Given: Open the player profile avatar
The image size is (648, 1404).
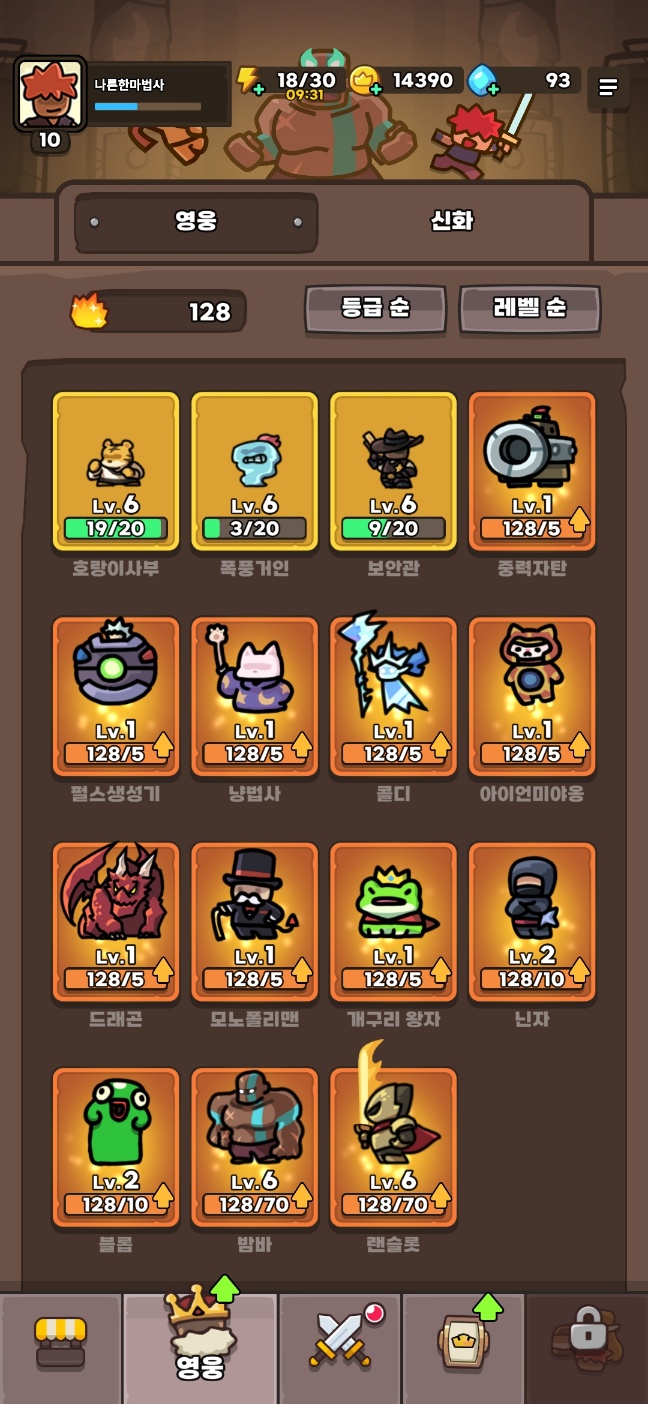Looking at the screenshot, I should [49, 95].
